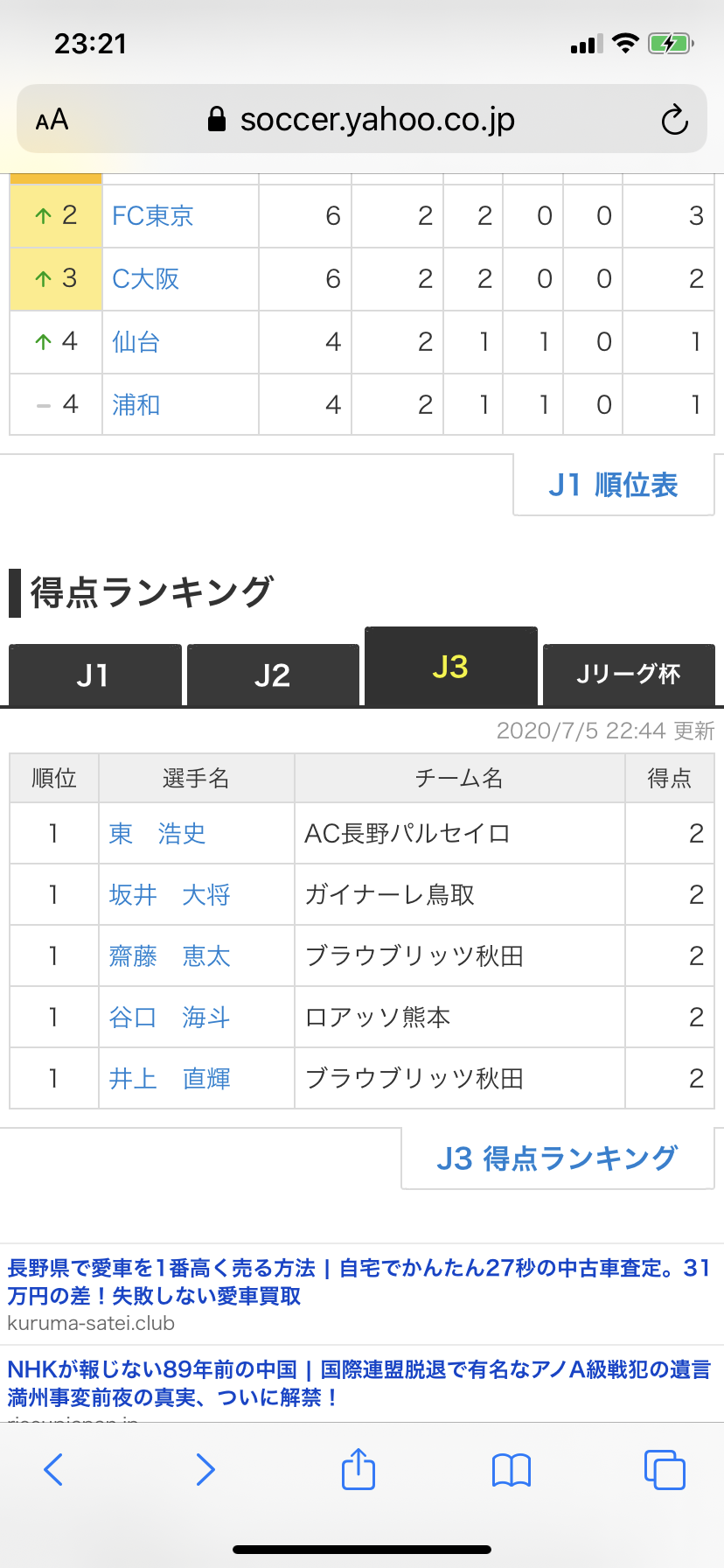Open the Safari share sheet

point(359,1467)
